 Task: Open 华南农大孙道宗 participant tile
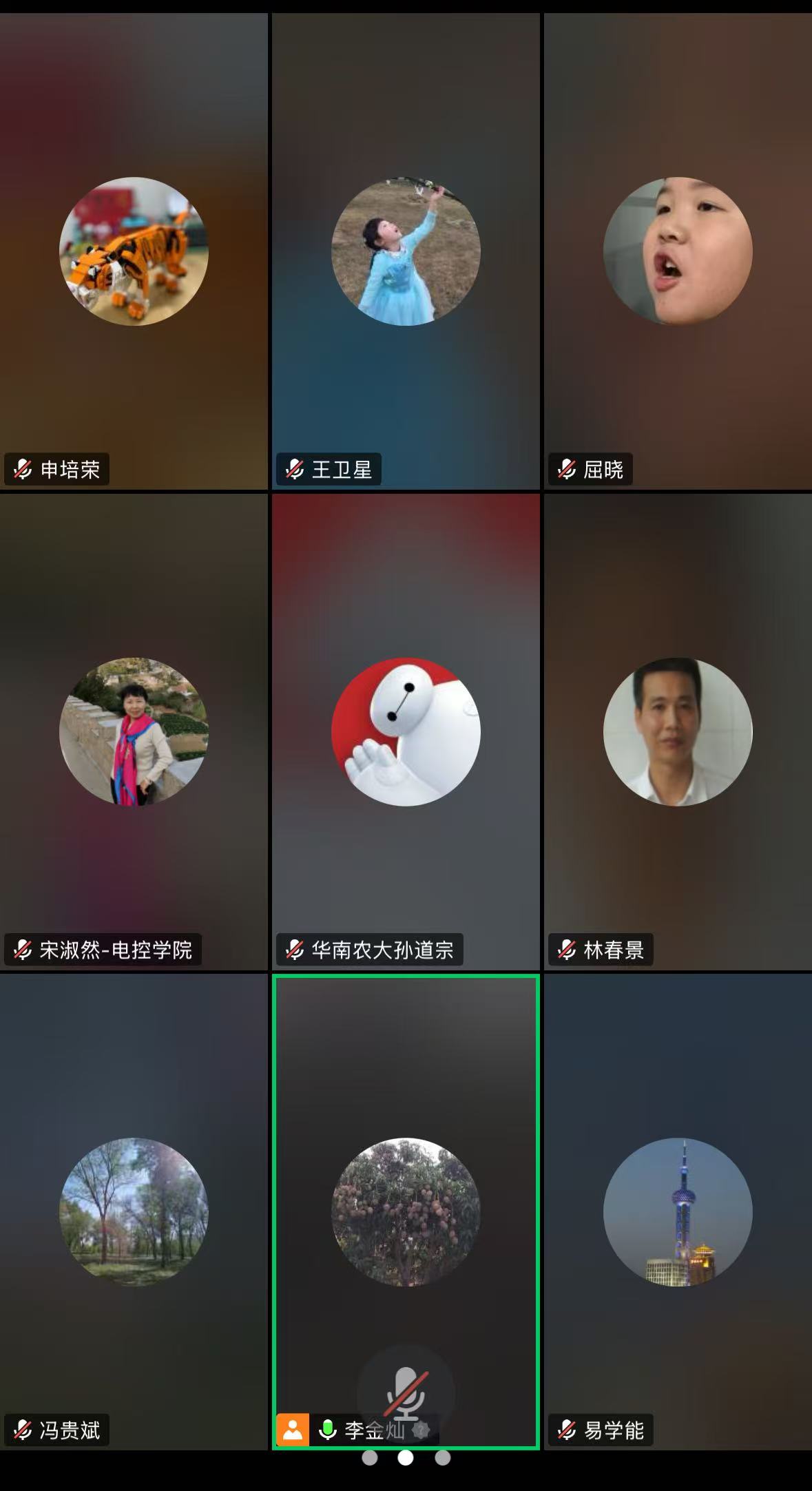tap(406, 731)
